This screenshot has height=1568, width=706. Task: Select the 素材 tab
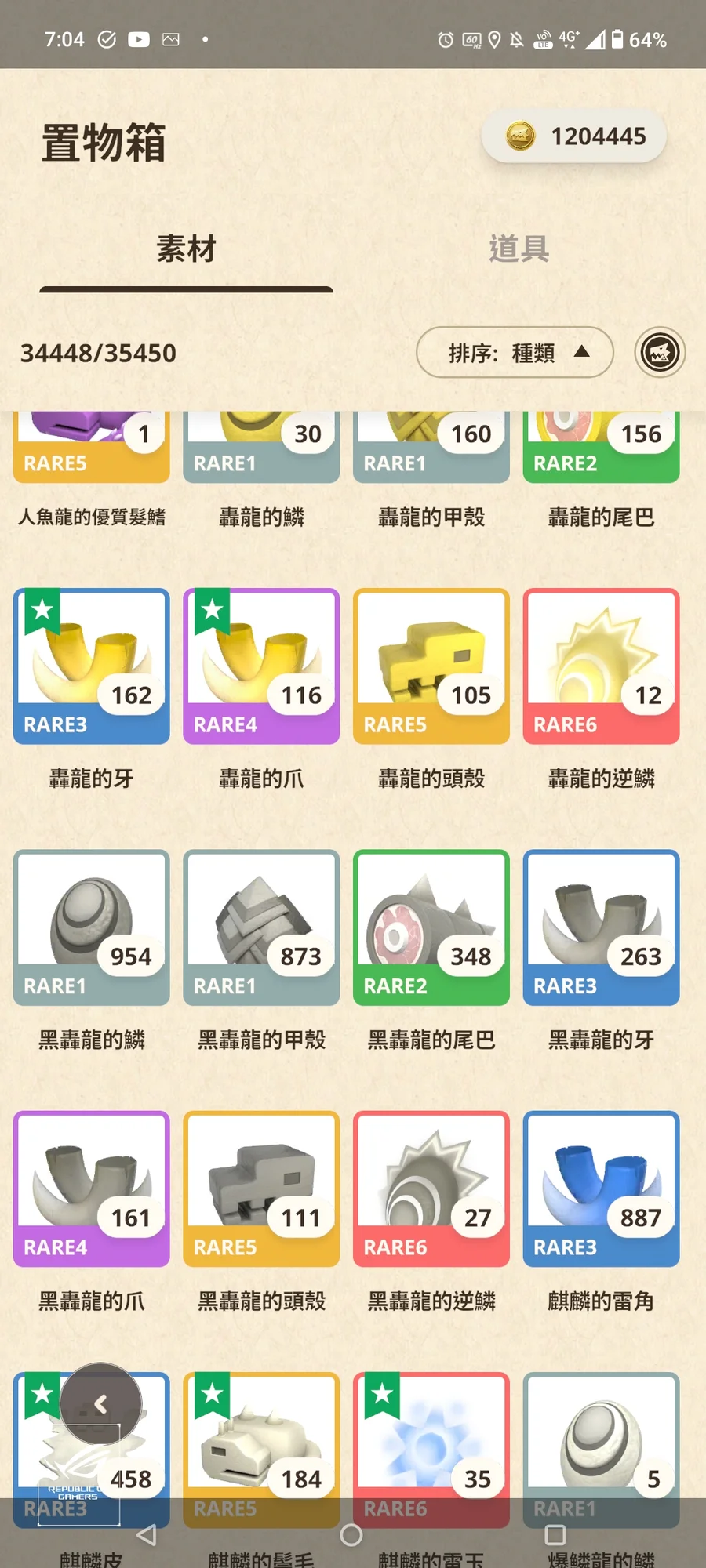[186, 249]
